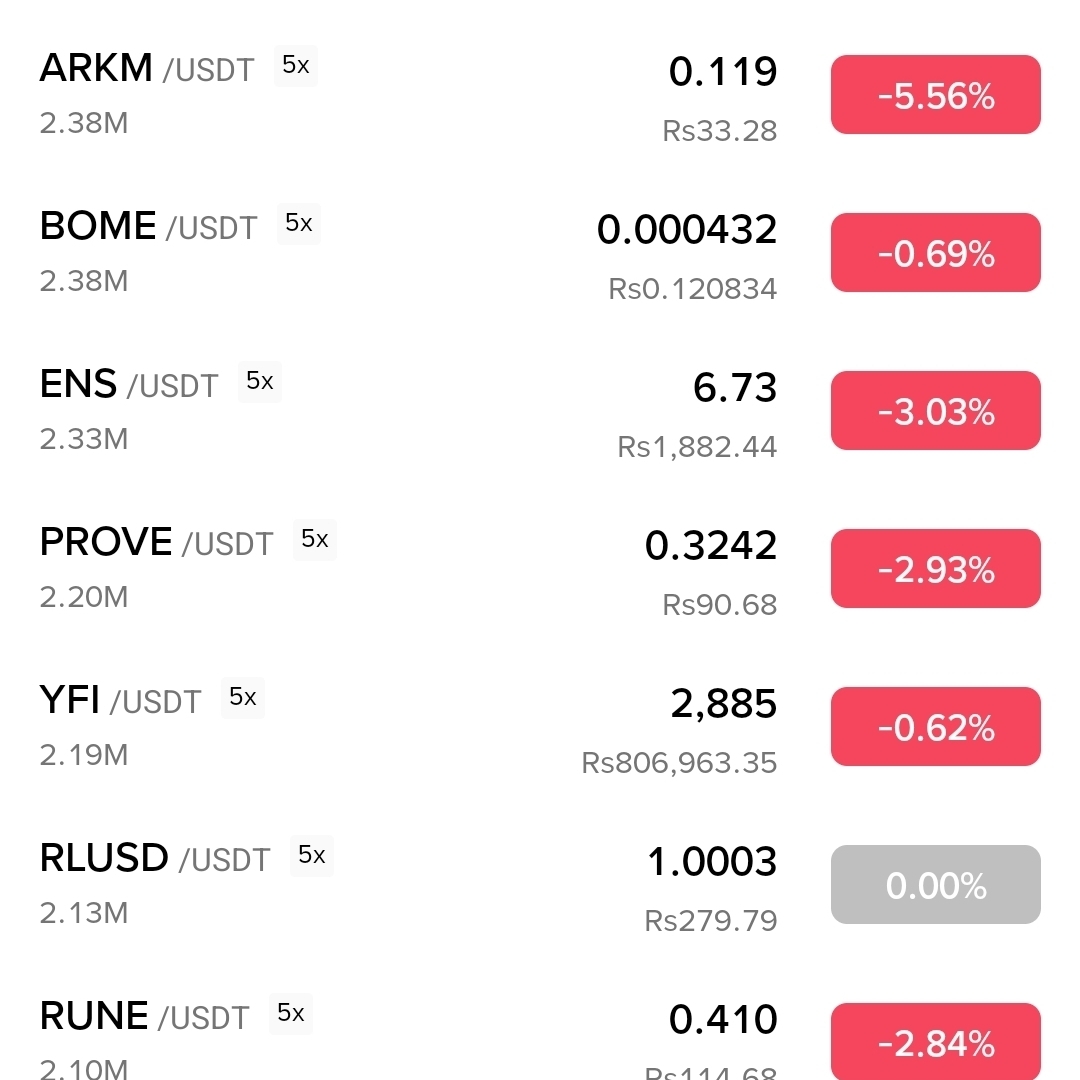Screen dimensions: 1080x1080
Task: Tap the -2.84% change badge for RUNE
Action: coord(935,1041)
